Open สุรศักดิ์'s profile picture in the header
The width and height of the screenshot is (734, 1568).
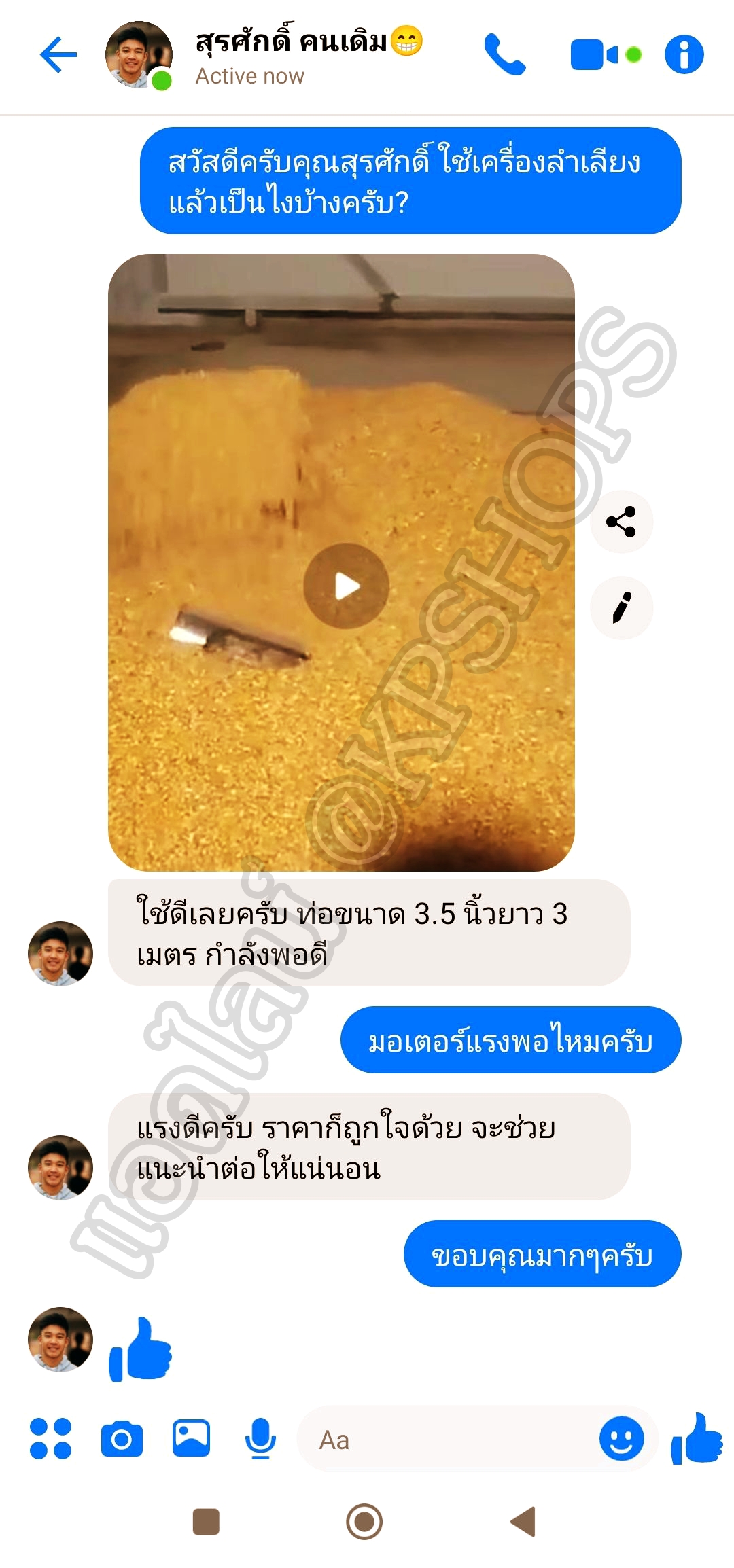(x=138, y=55)
